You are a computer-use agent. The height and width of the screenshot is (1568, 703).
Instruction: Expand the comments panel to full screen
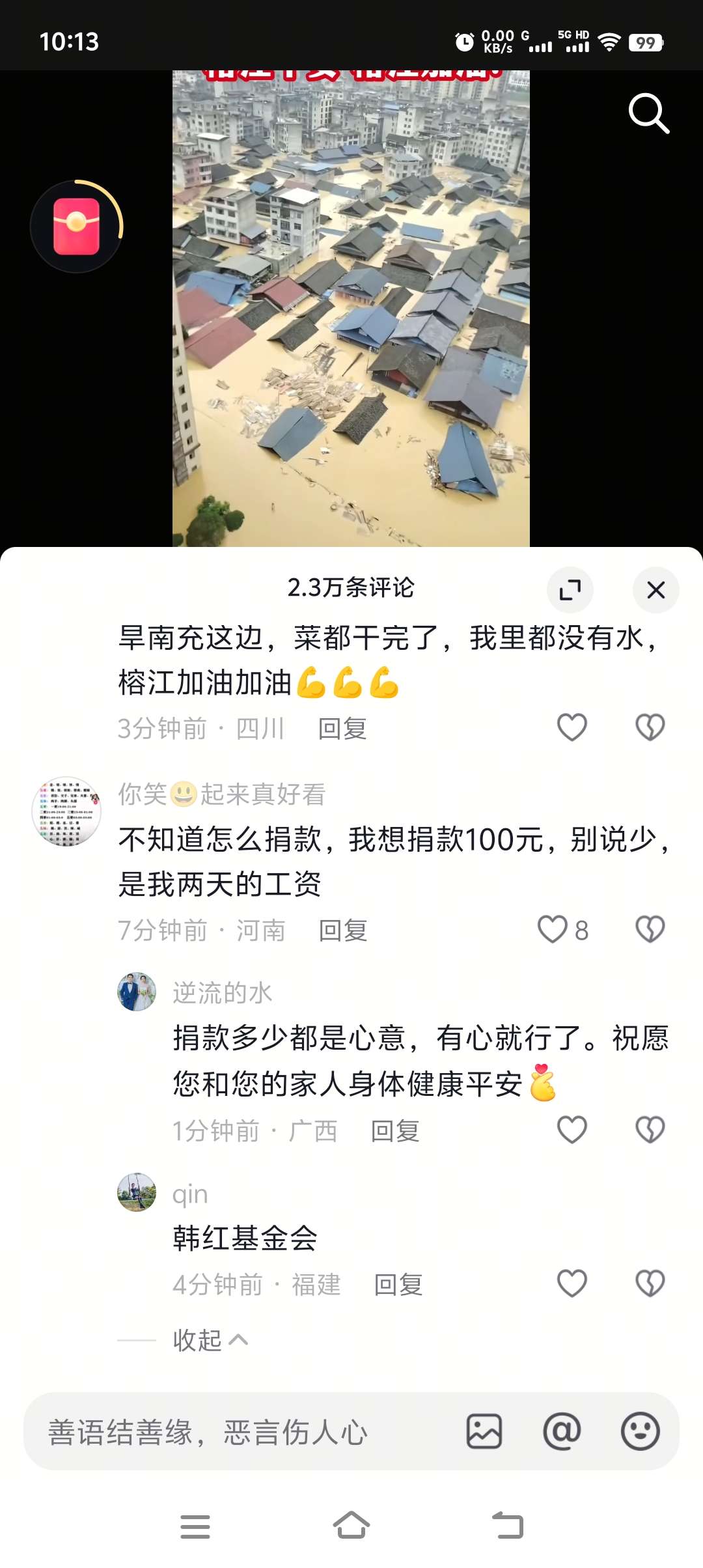570,590
